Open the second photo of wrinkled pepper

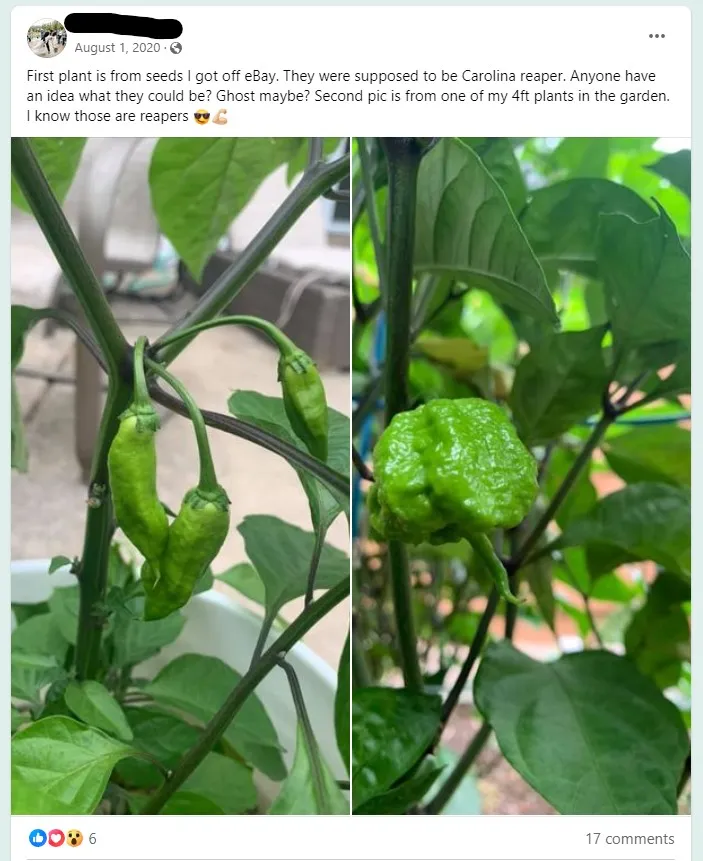tap(521, 475)
